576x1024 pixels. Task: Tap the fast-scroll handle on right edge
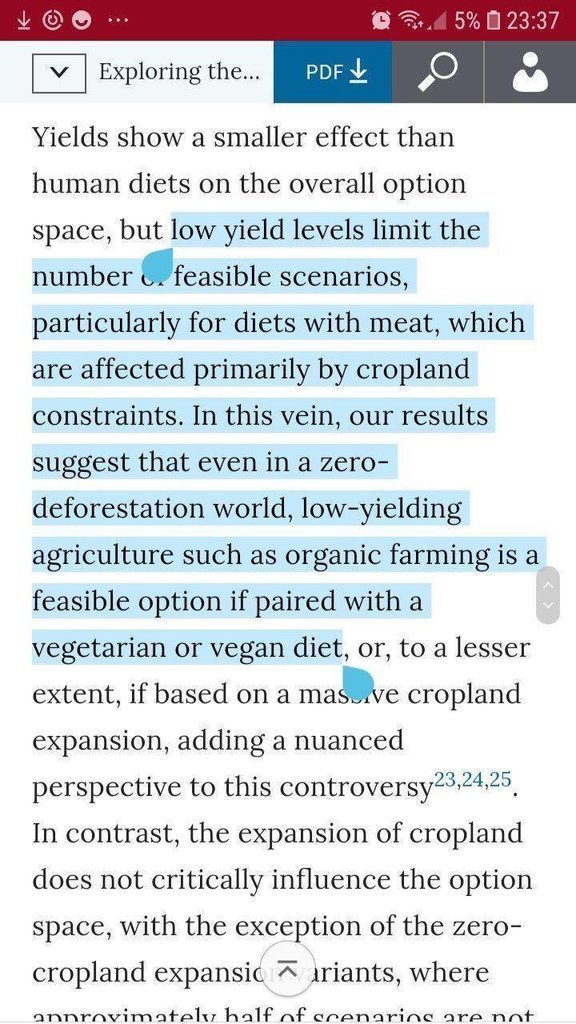tap(549, 596)
